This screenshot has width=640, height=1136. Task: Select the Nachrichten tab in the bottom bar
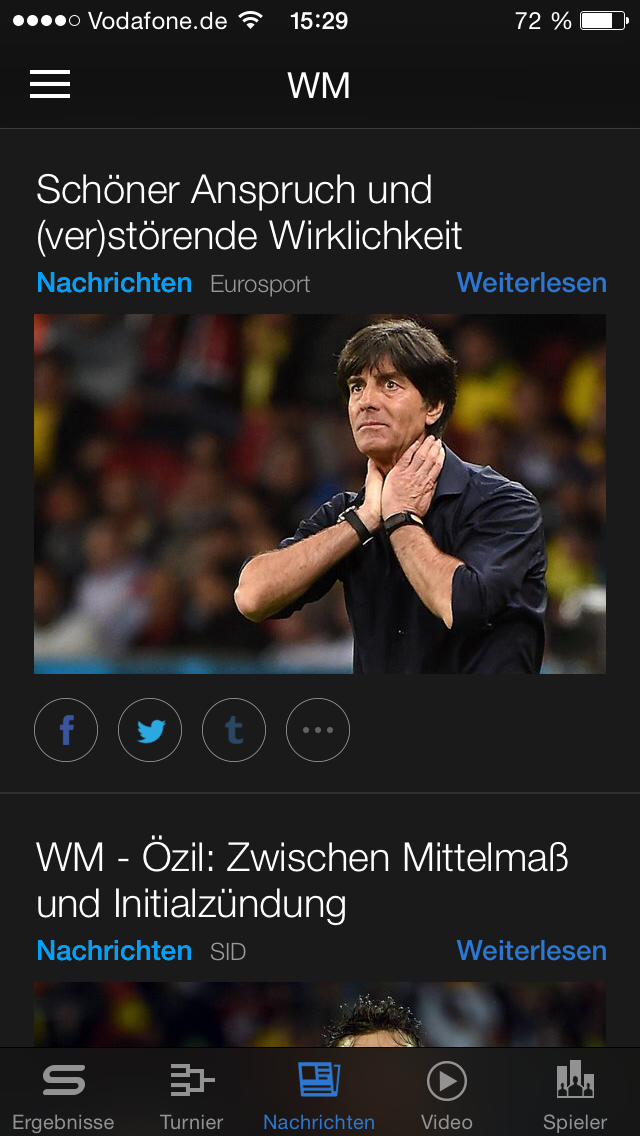319,1094
